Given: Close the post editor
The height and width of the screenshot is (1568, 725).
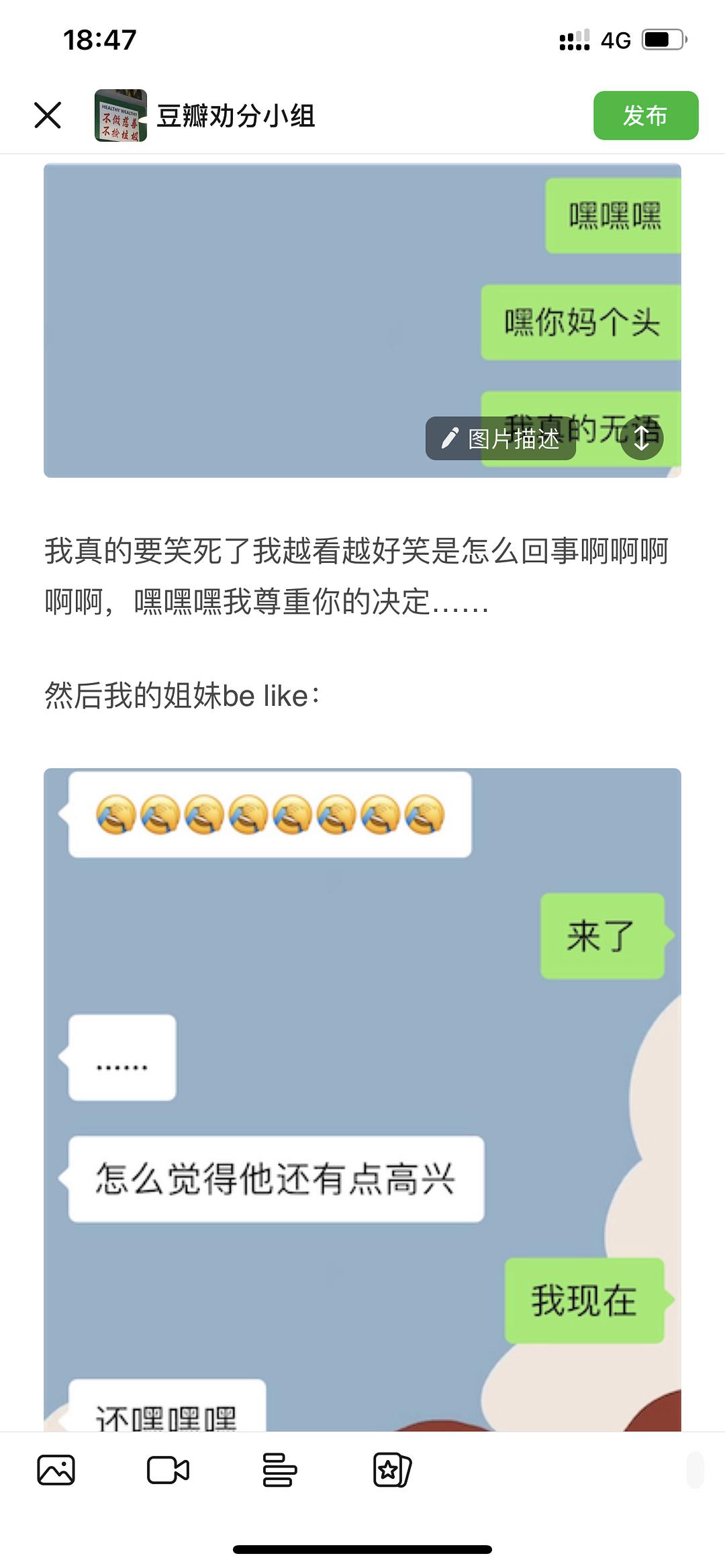Looking at the screenshot, I should (48, 115).
